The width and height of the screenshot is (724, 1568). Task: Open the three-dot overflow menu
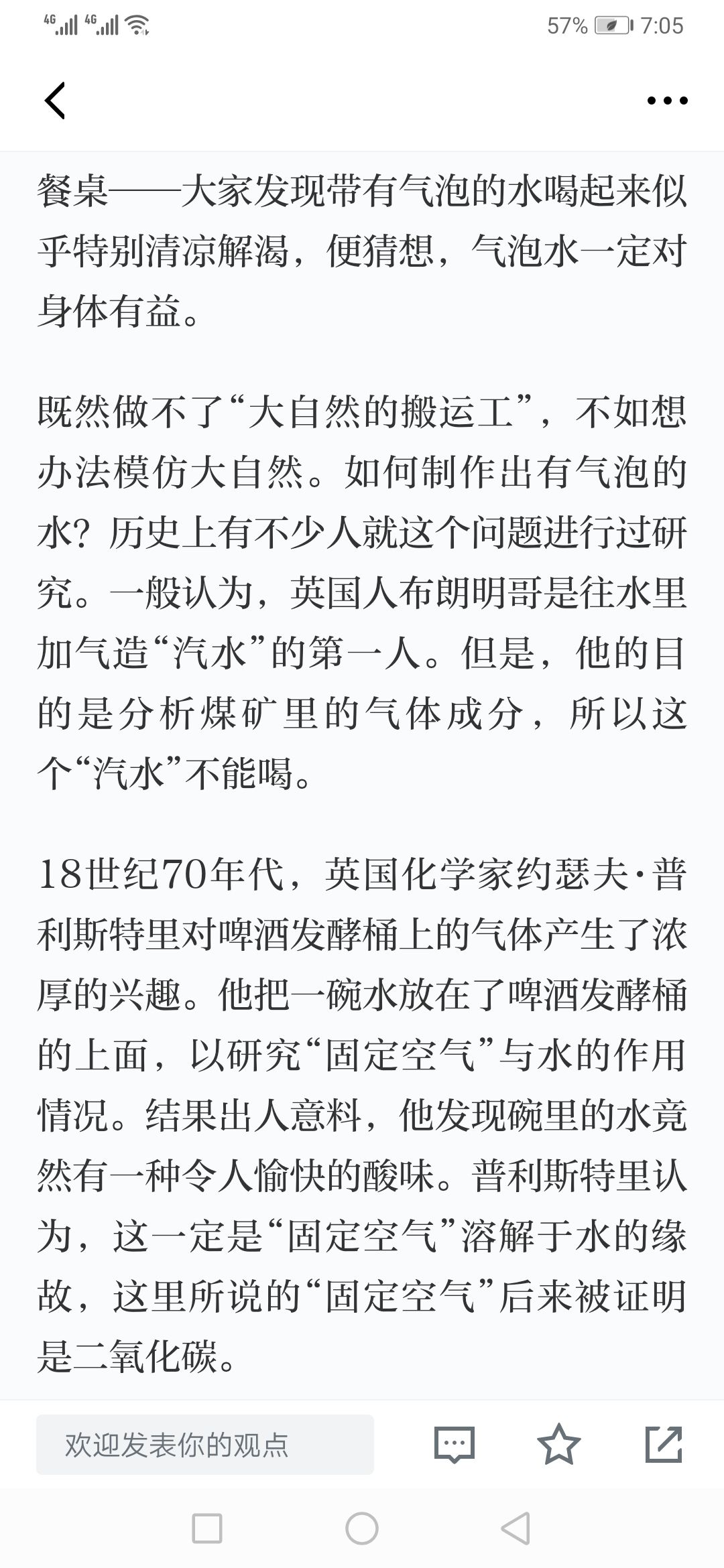coord(667,101)
